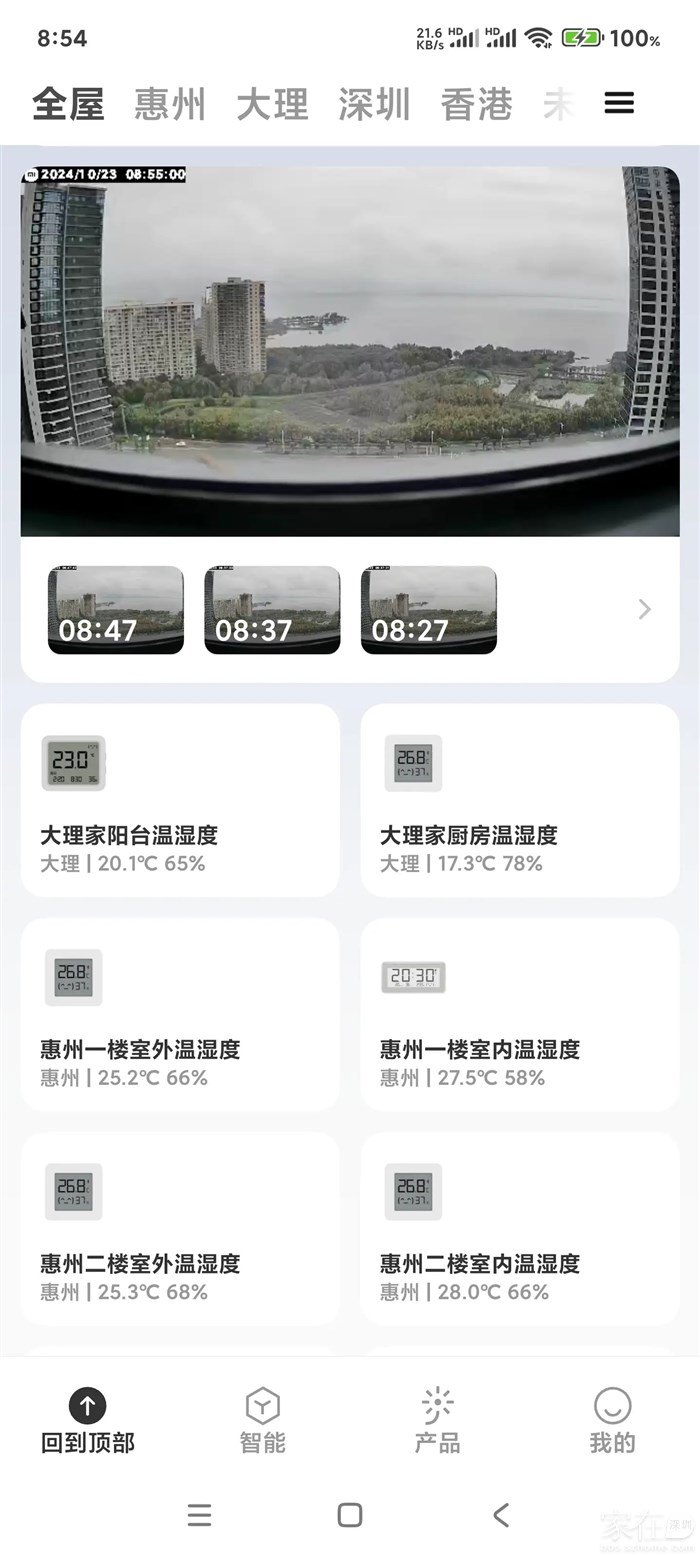The image size is (700, 1555).
Task: Expand more camera snapshots with the chevron
Action: [x=644, y=610]
